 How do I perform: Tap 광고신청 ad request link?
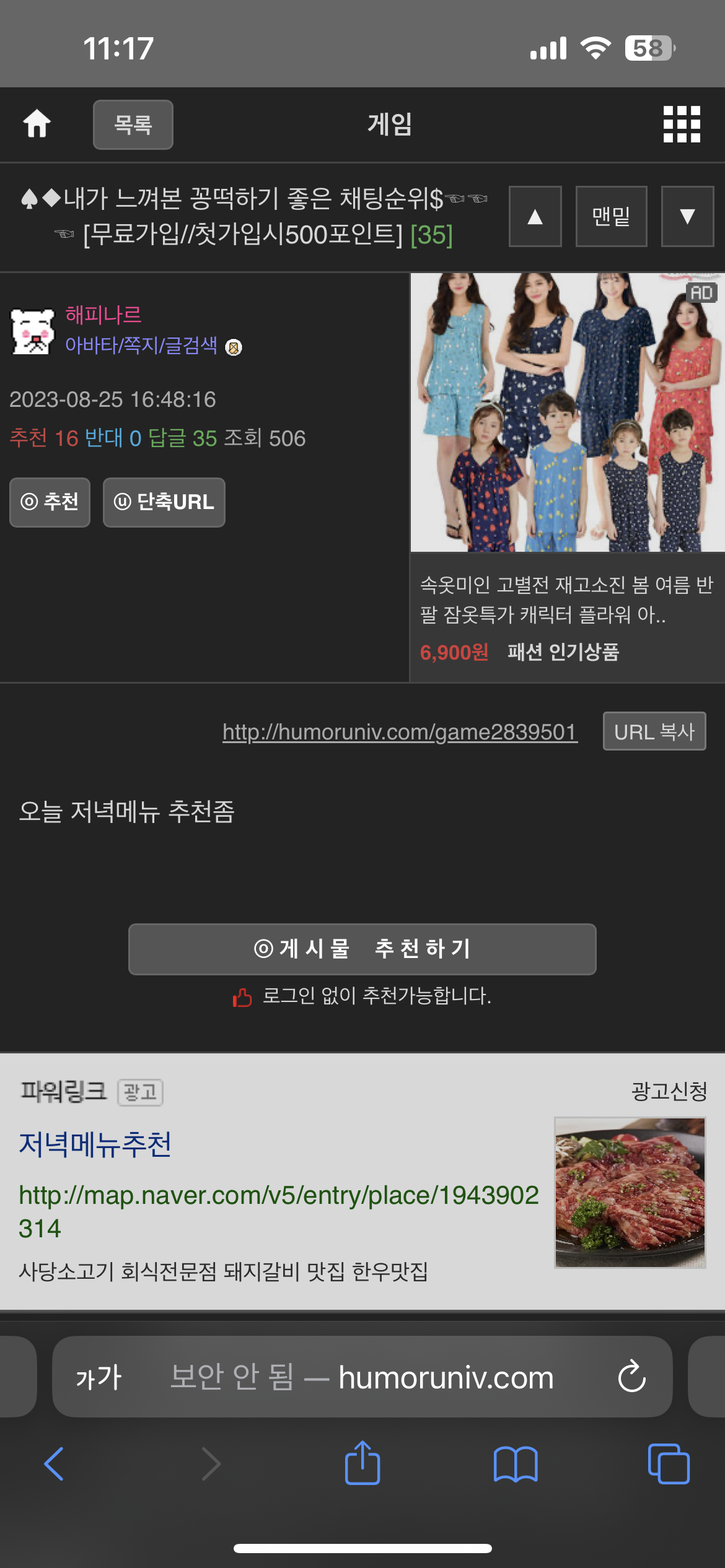click(669, 1091)
